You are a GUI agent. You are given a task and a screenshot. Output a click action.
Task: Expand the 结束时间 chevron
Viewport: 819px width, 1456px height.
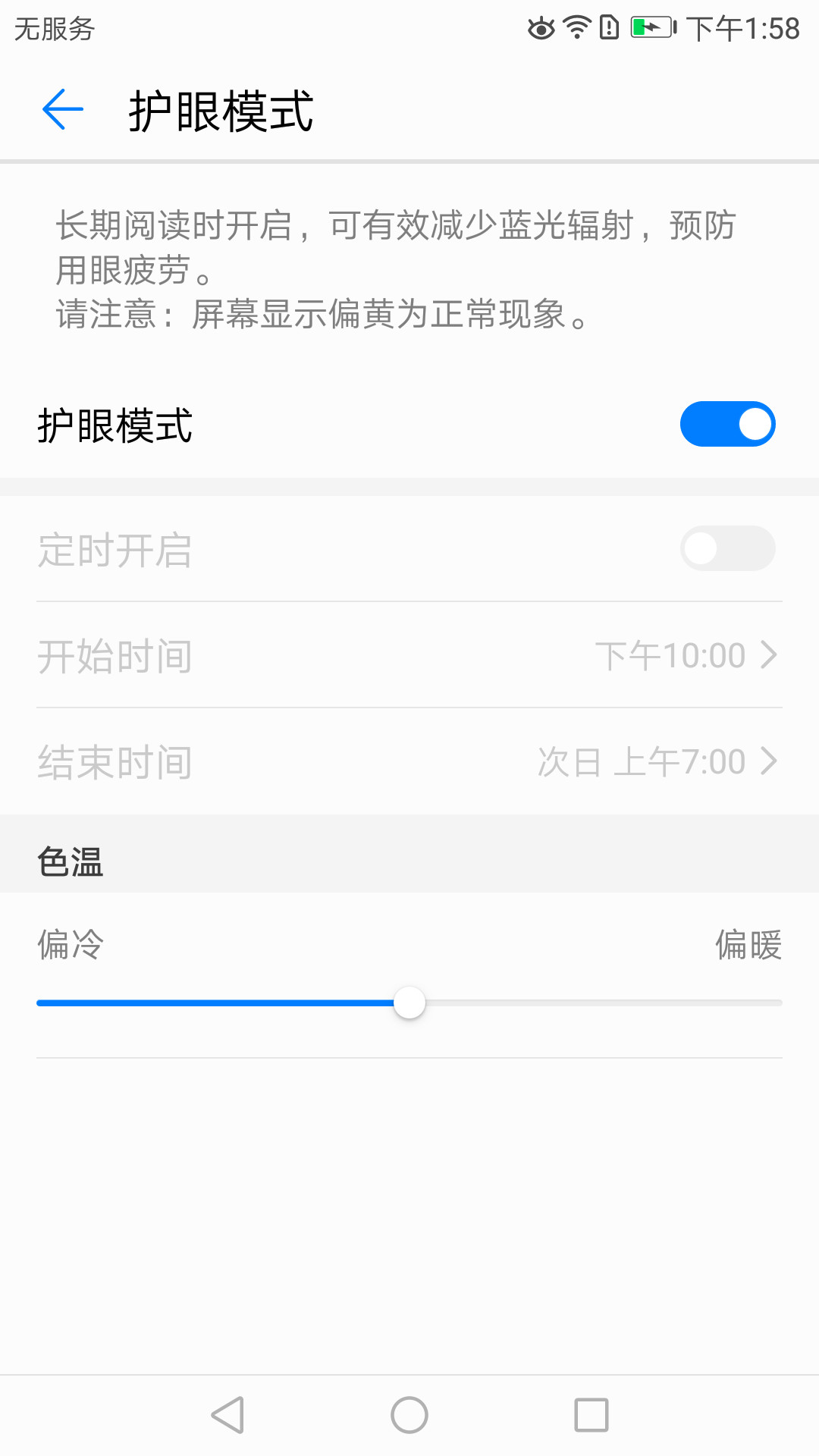(770, 761)
